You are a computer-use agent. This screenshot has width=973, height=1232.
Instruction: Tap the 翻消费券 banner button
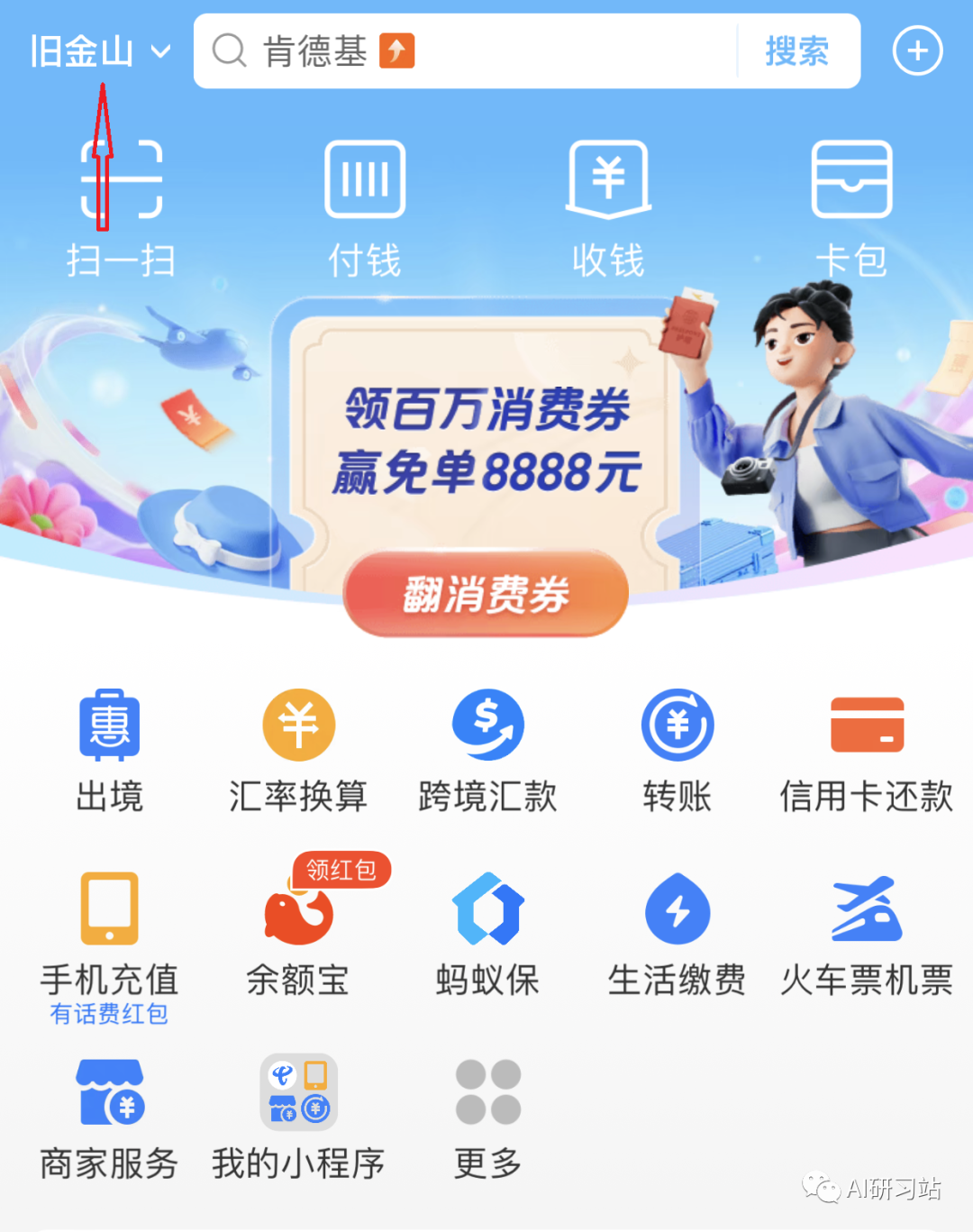tap(486, 595)
